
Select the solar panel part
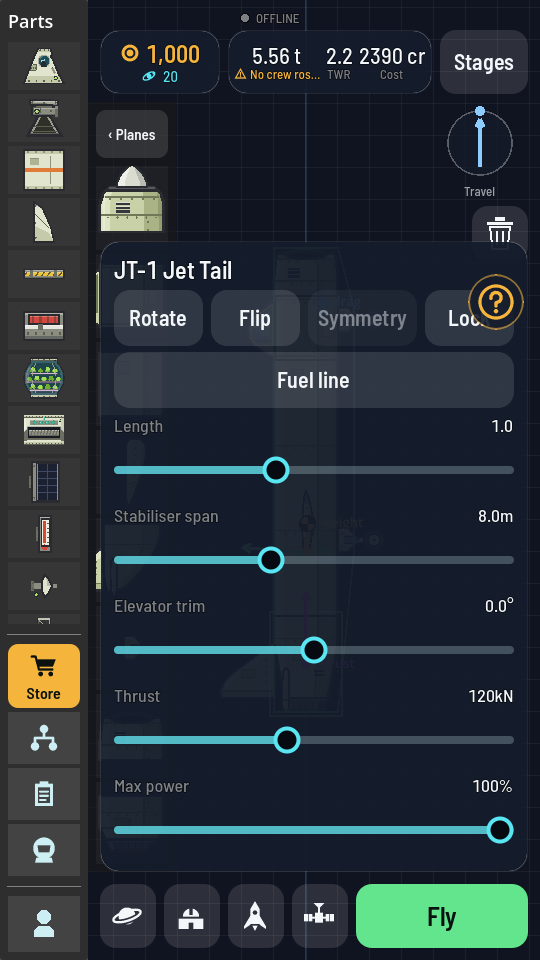[x=44, y=481]
